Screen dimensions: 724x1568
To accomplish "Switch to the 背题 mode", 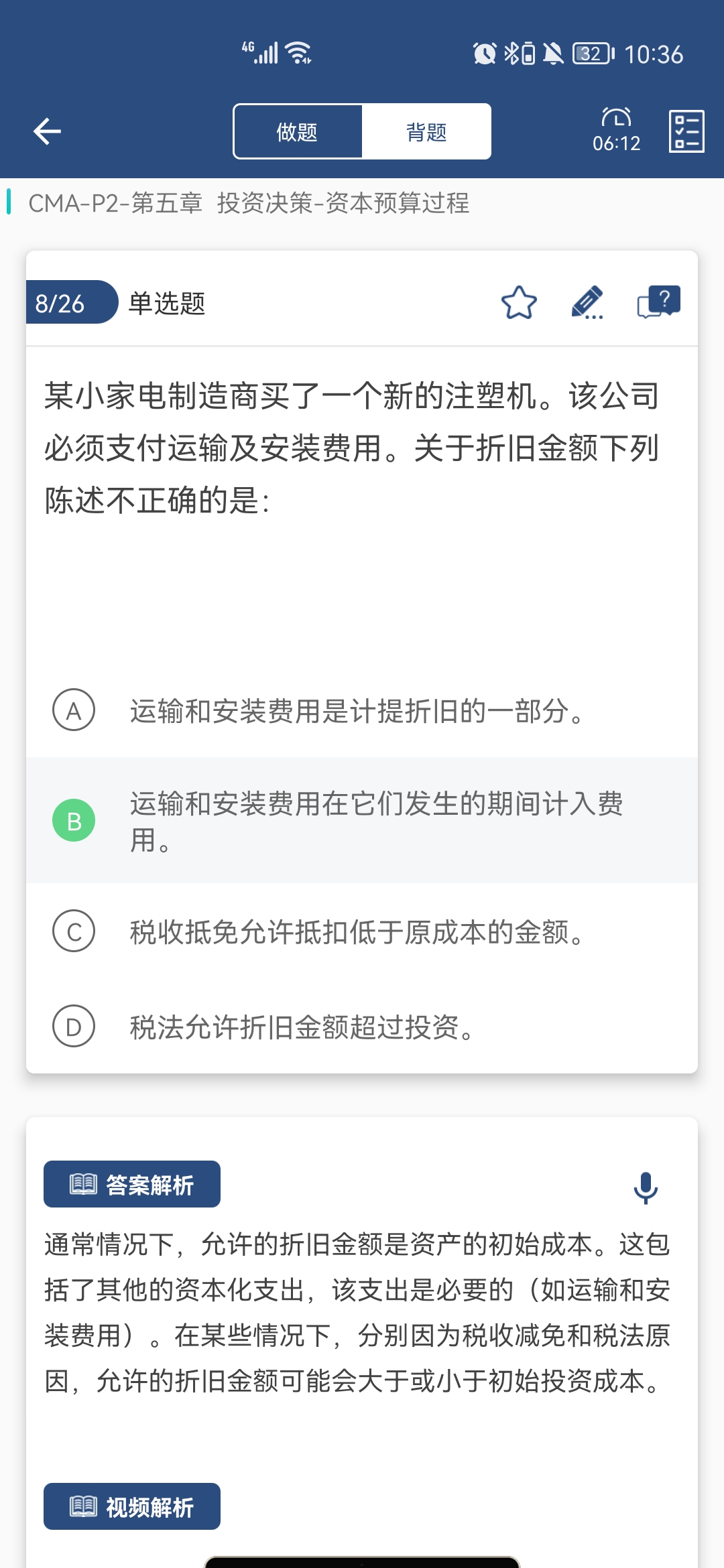I will [x=426, y=131].
